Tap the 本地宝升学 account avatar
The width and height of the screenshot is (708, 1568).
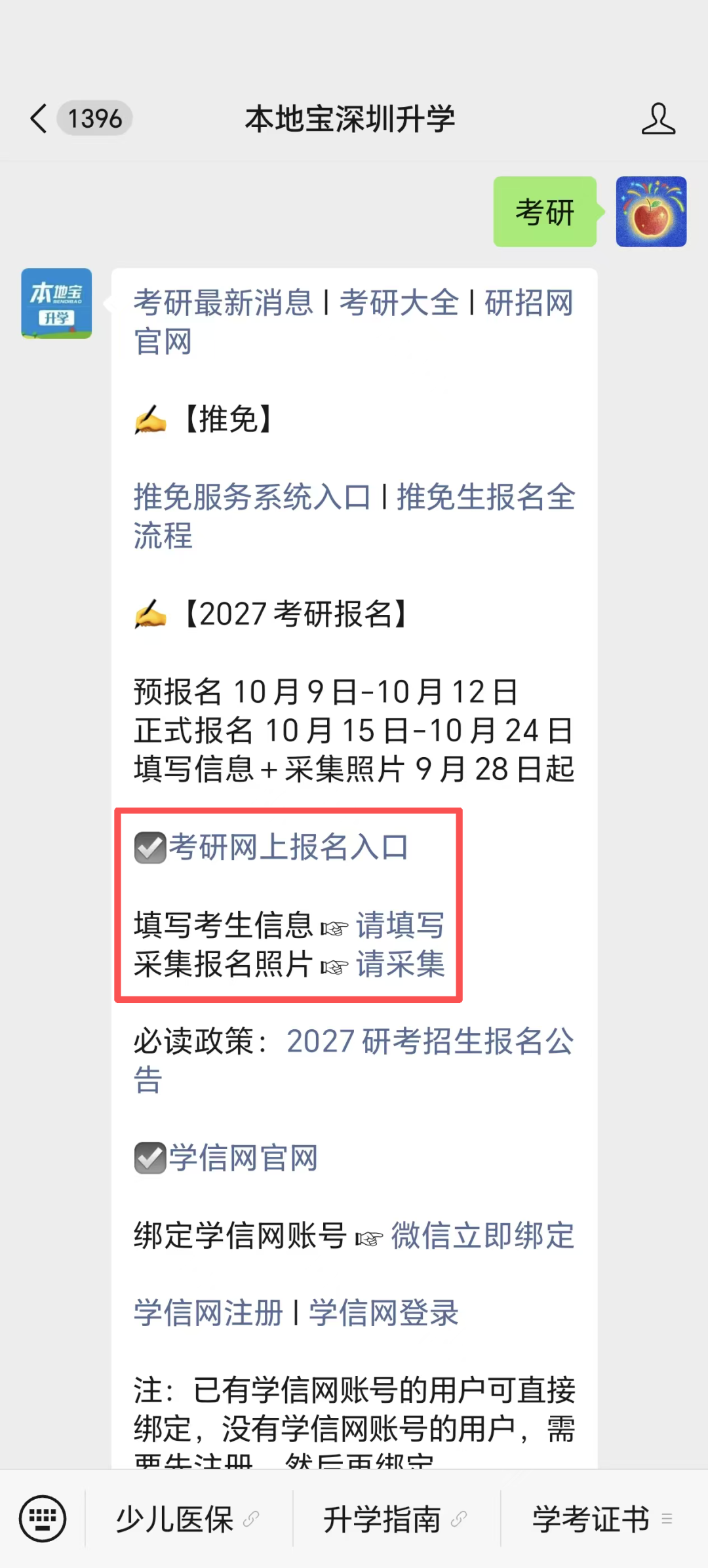tap(56, 304)
